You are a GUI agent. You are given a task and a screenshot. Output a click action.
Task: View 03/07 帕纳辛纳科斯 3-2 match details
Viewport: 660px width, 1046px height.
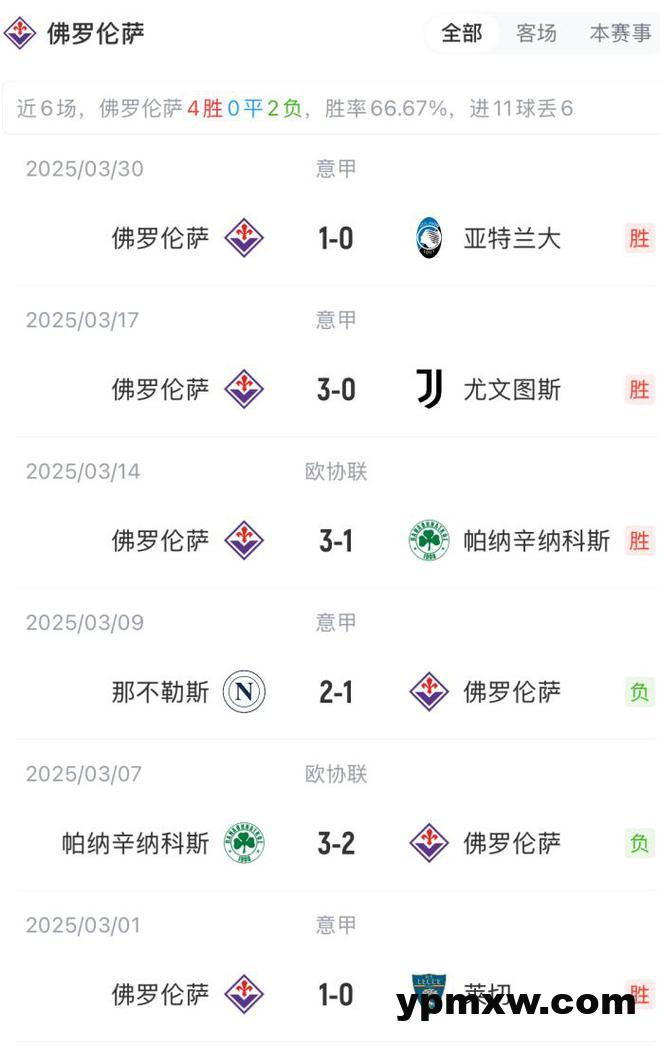point(335,843)
